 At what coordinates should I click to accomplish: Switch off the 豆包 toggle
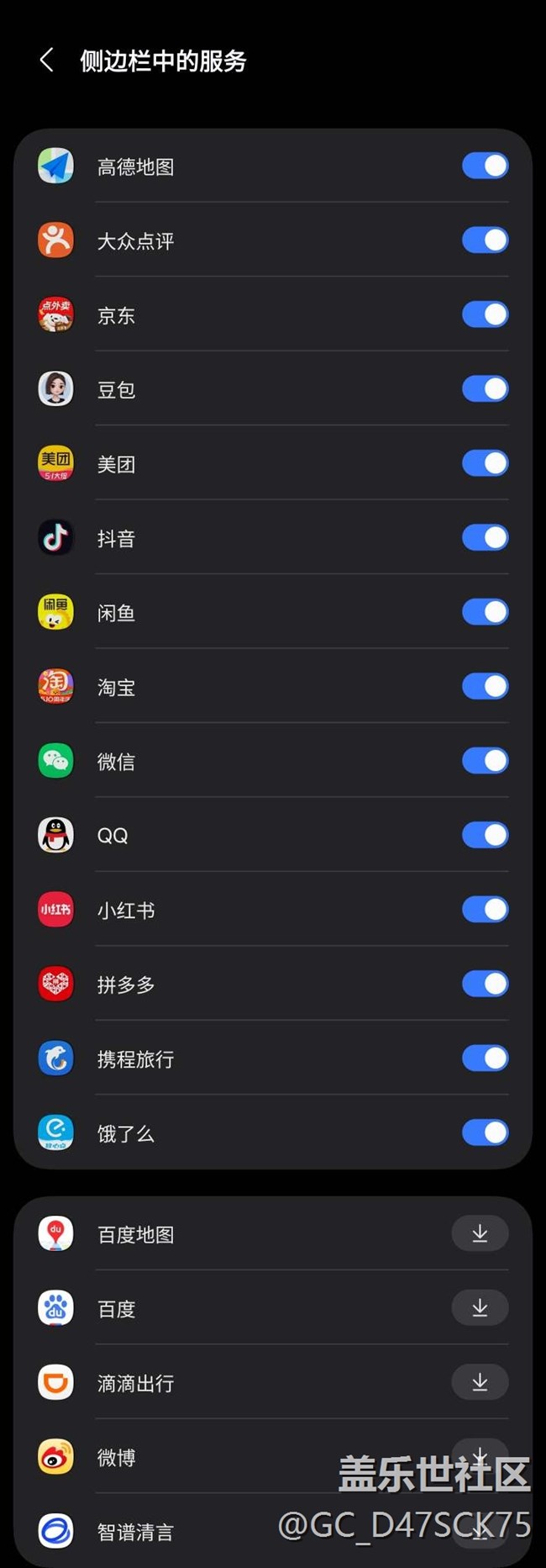pyautogui.click(x=485, y=389)
